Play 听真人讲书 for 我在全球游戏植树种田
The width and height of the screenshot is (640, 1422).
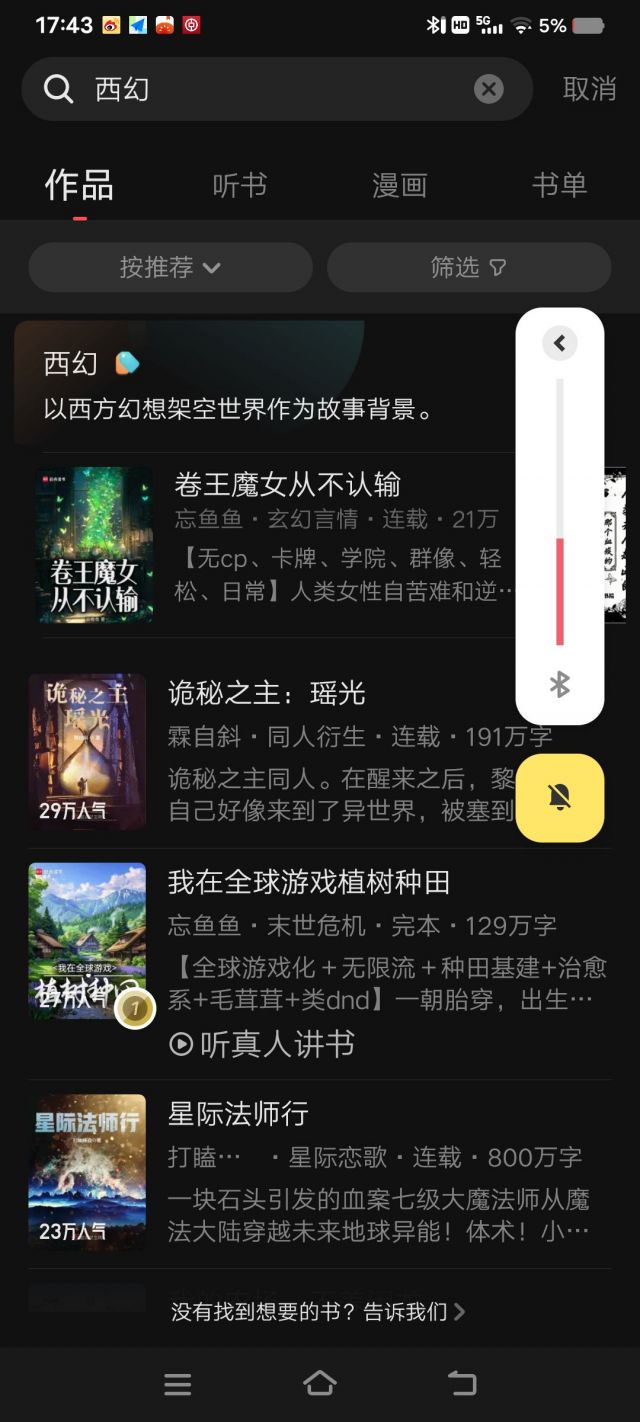point(263,1045)
